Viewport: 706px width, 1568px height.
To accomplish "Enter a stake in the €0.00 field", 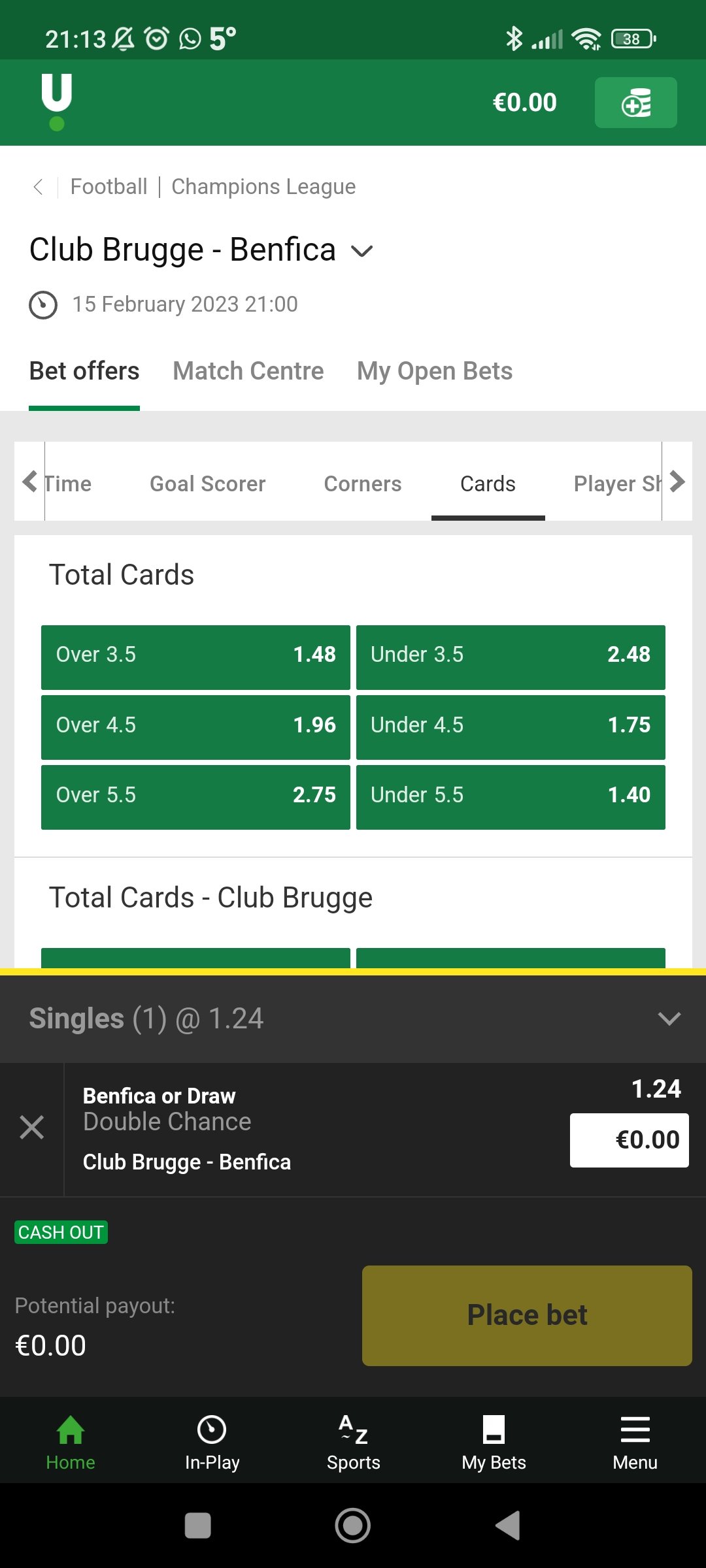I will [629, 1140].
